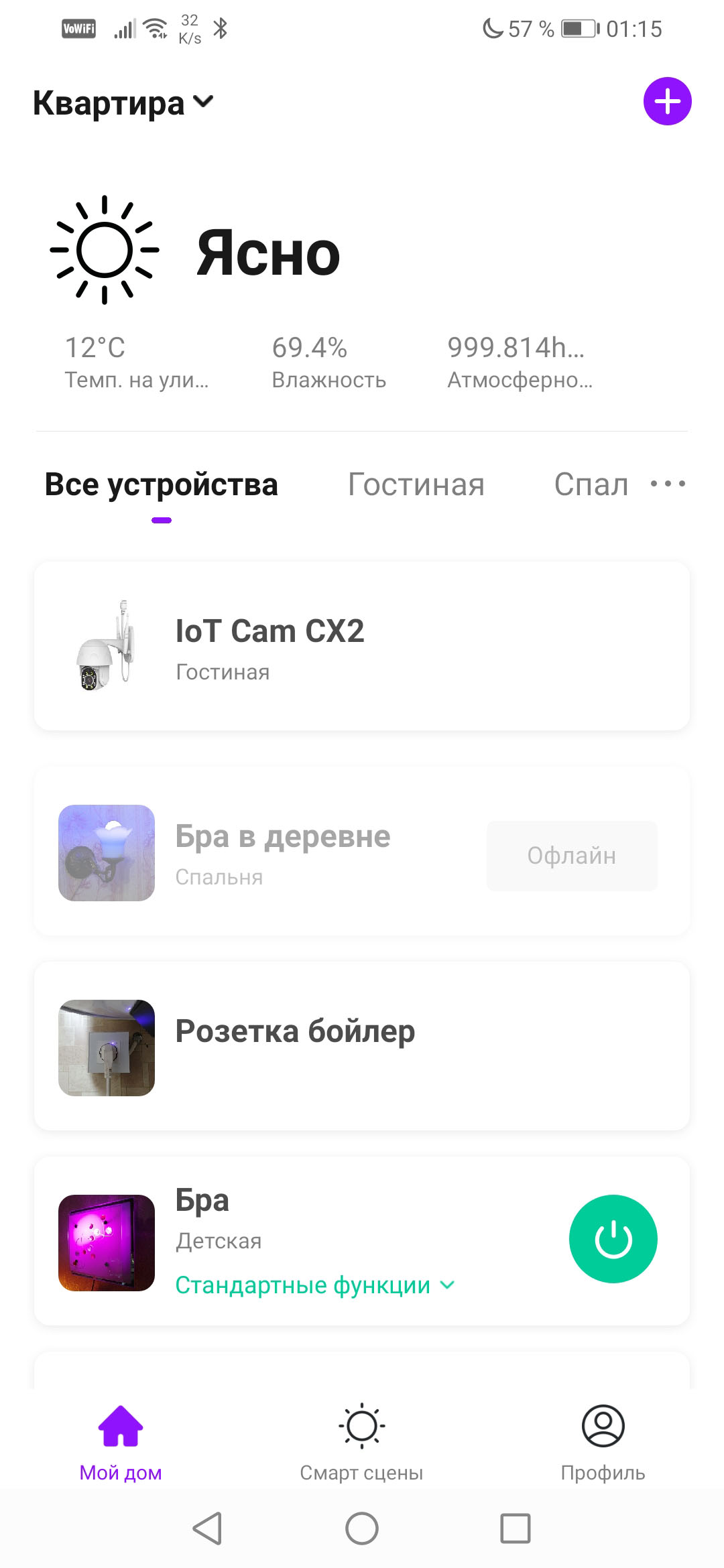
Task: Toggle power for Бра in Детская
Action: tap(613, 1239)
